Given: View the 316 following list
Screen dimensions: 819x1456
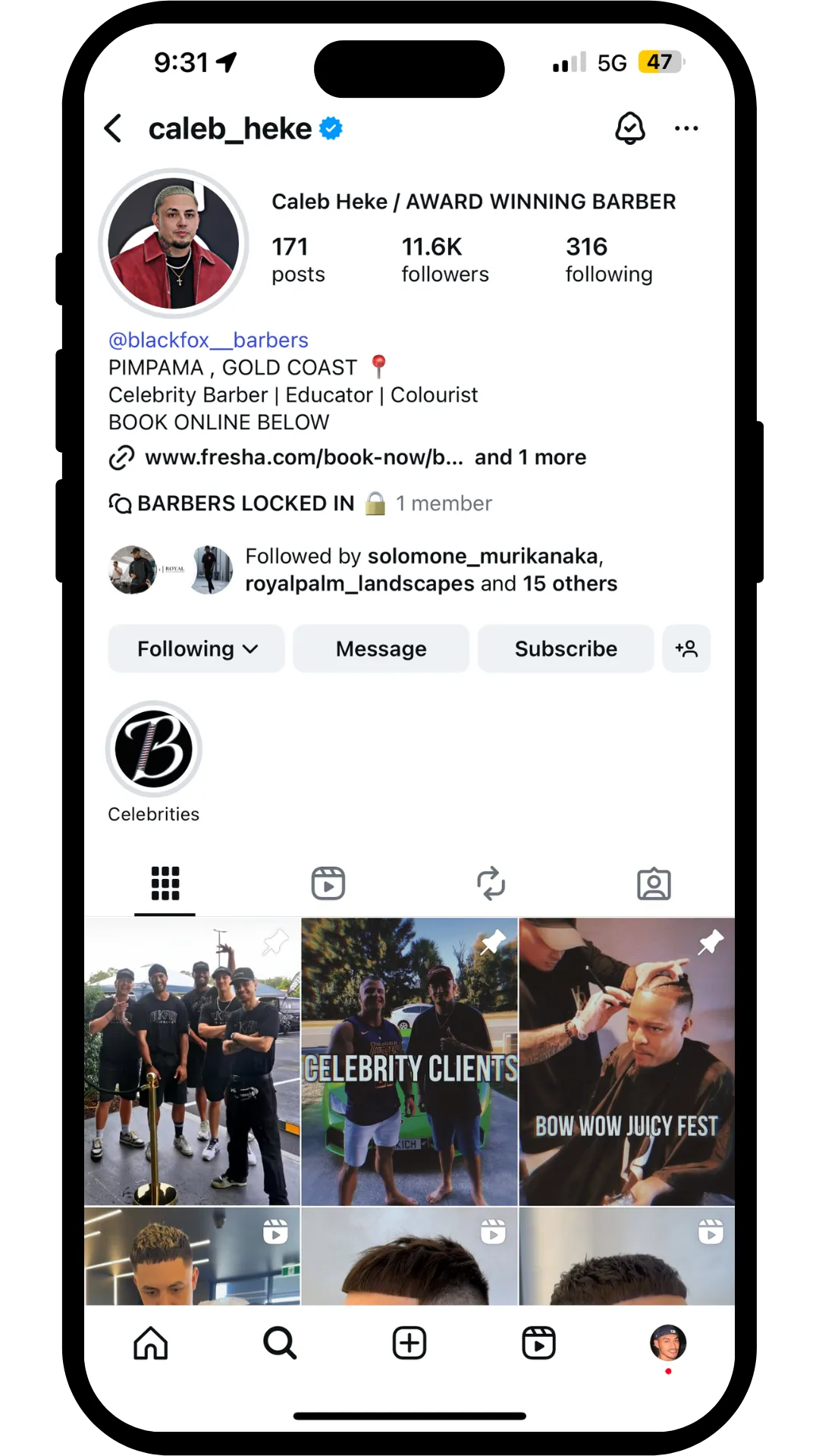Looking at the screenshot, I should (x=608, y=259).
